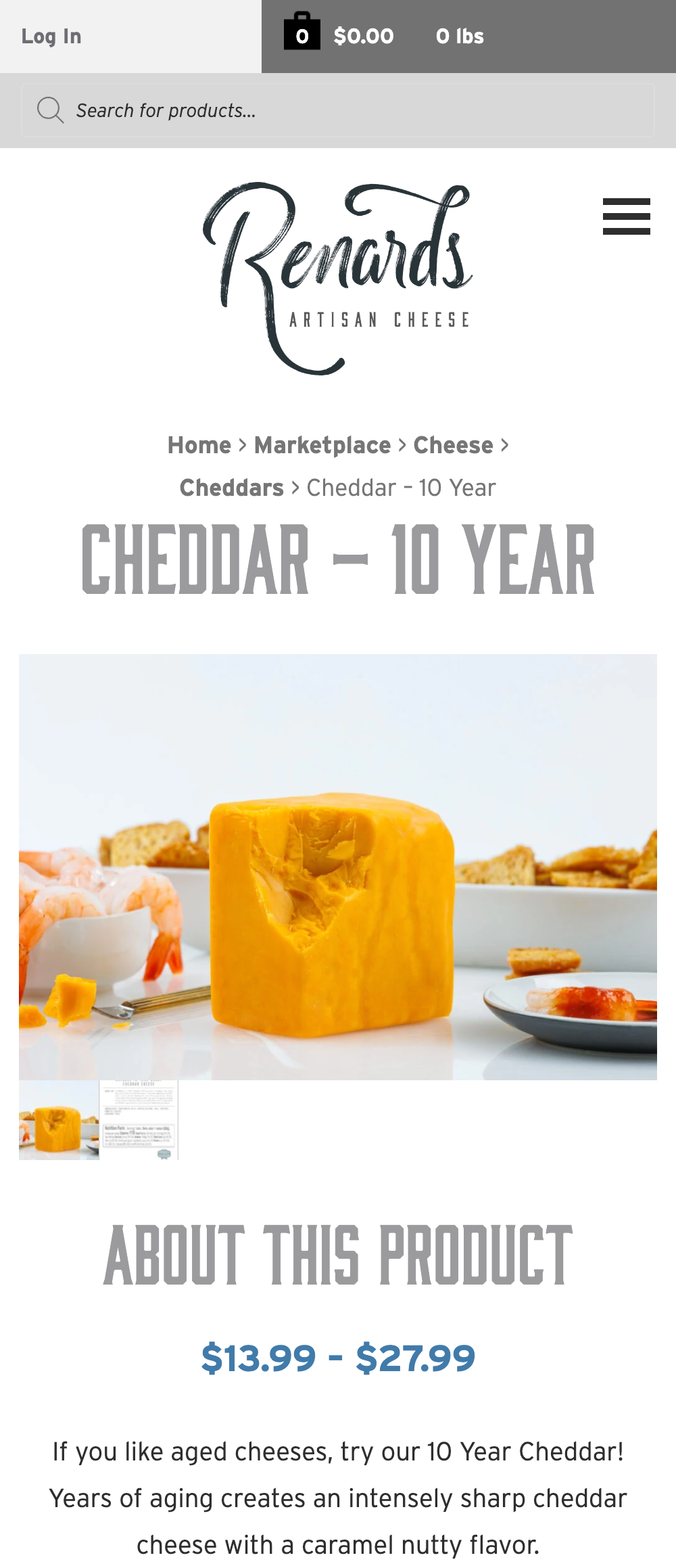Open the shopping cart bag
This screenshot has width=676, height=1568.
point(301,32)
